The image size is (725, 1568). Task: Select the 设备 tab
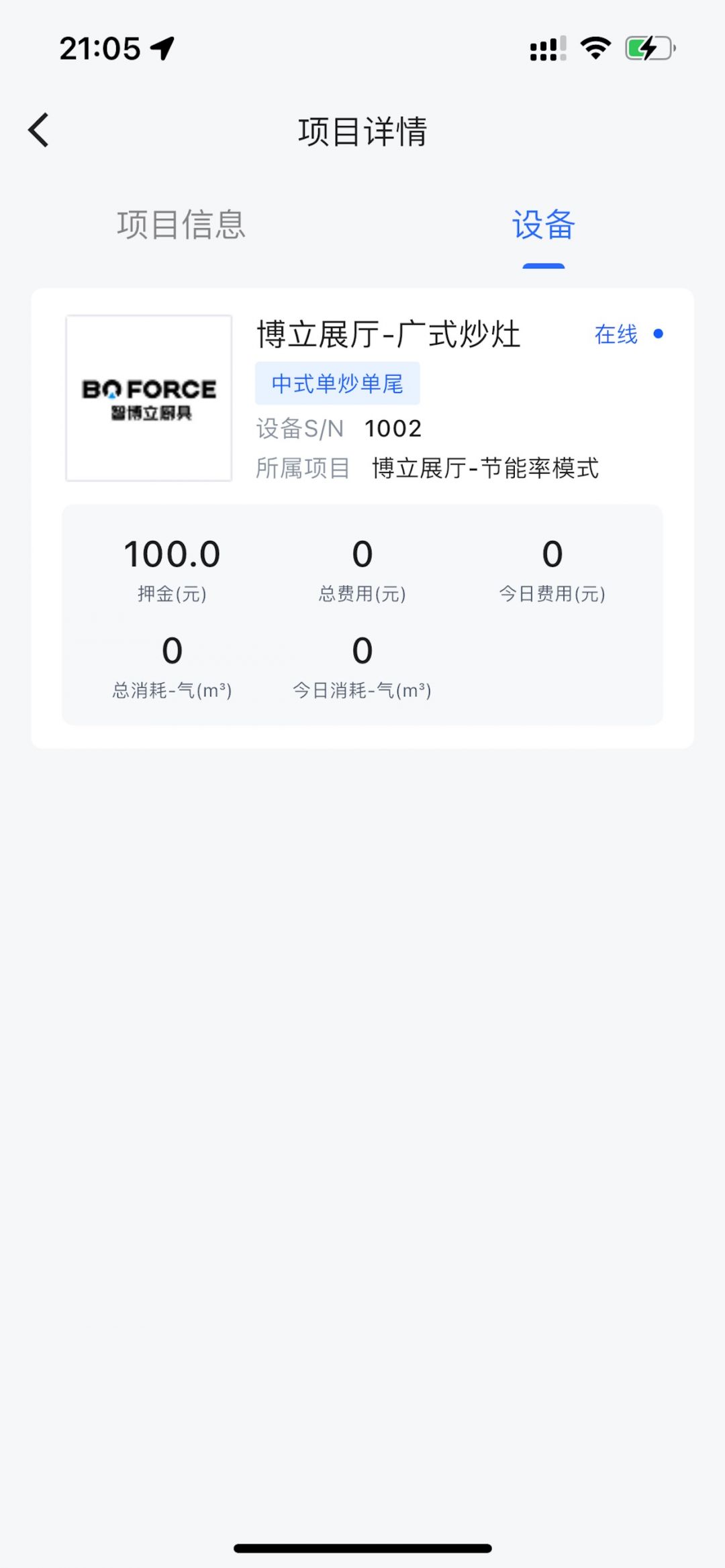tap(543, 225)
